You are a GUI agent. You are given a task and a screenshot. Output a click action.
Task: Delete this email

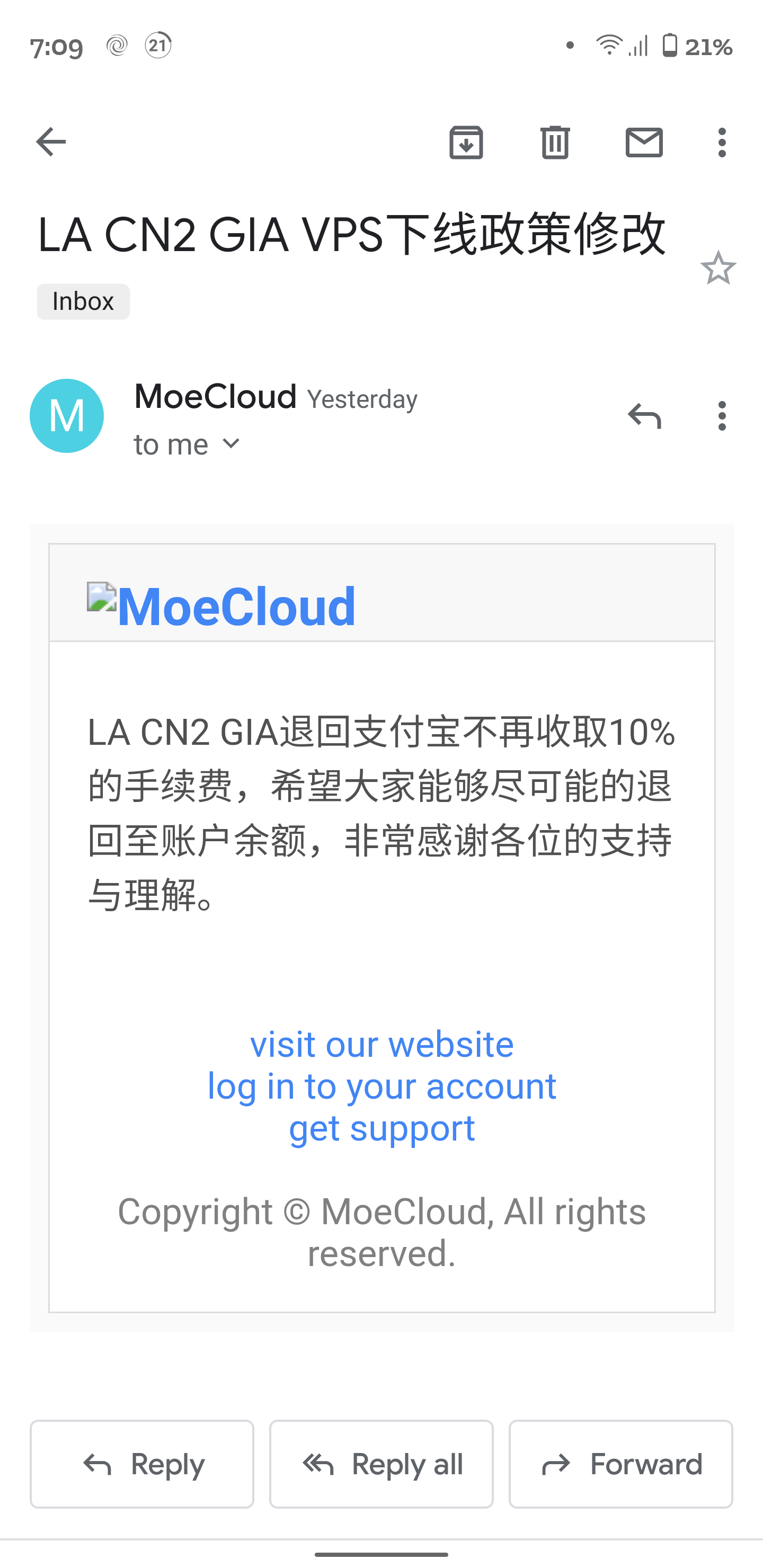(555, 142)
